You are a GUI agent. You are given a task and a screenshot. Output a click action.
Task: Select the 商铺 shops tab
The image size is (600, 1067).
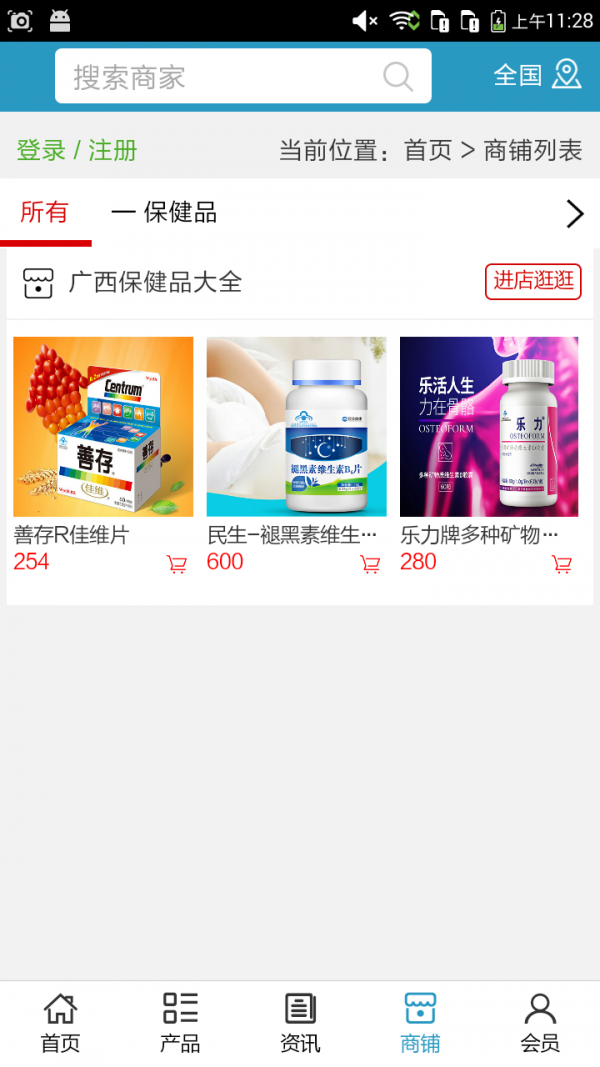(420, 1024)
